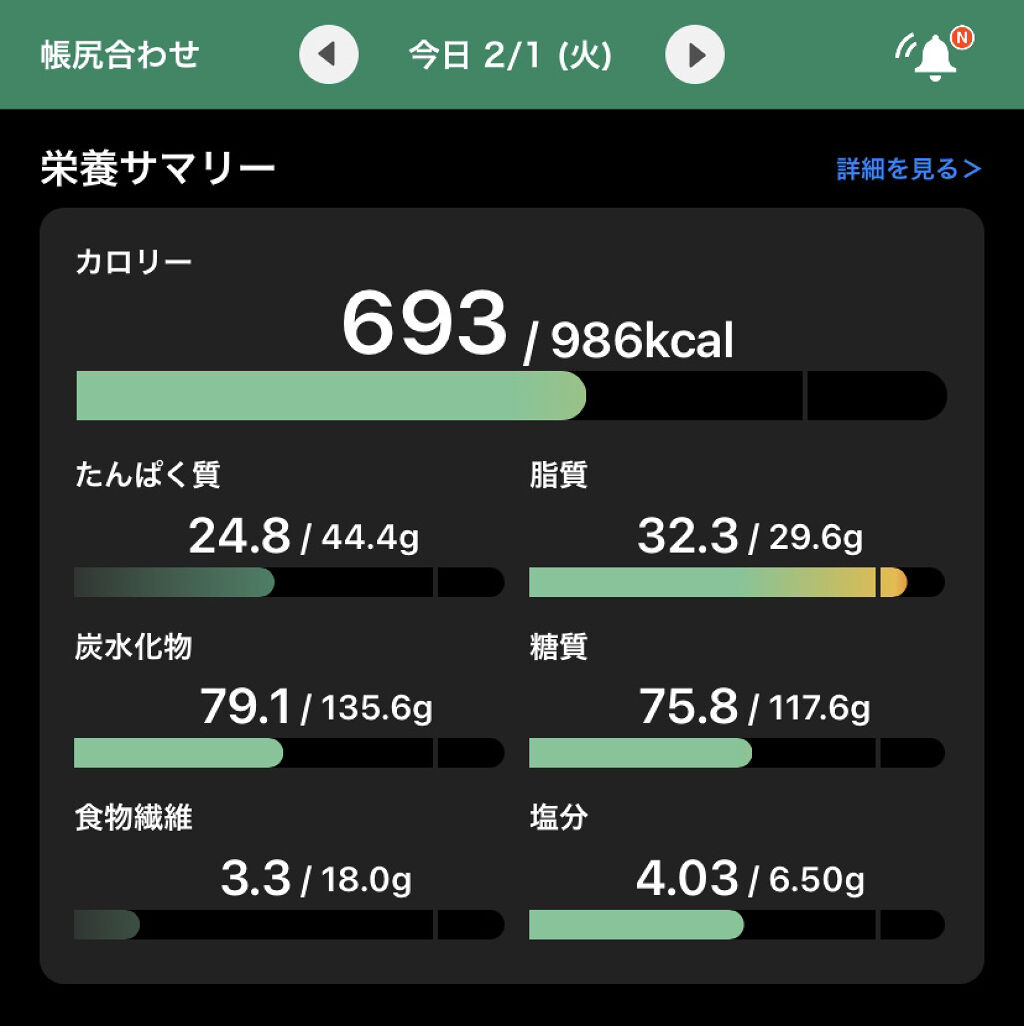
Task: Click the calorie progress bar
Action: 510,396
